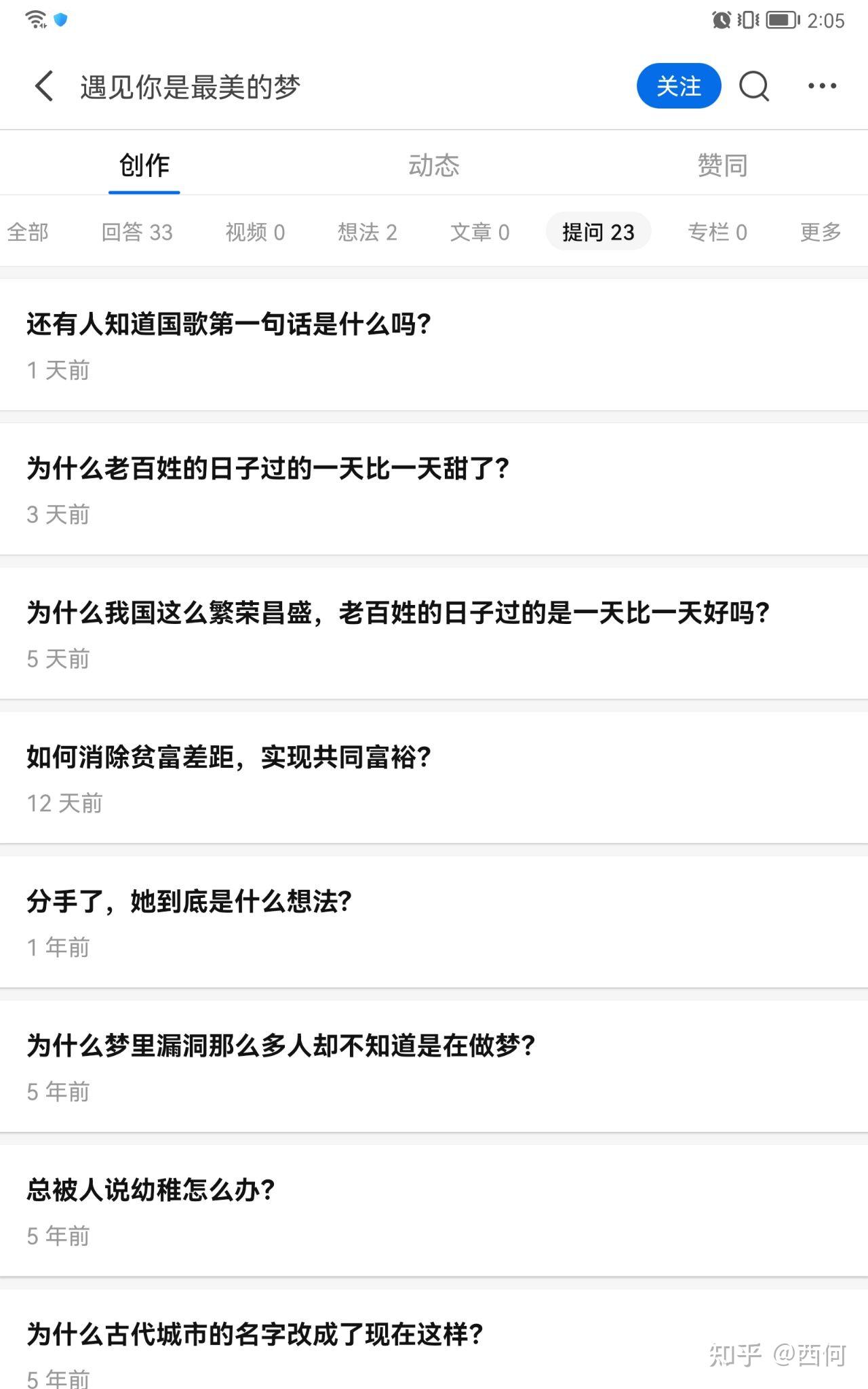Screen dimensions: 868x1389
Task: Open question 老百姓的日子一天比一天甜
Action: (434, 490)
